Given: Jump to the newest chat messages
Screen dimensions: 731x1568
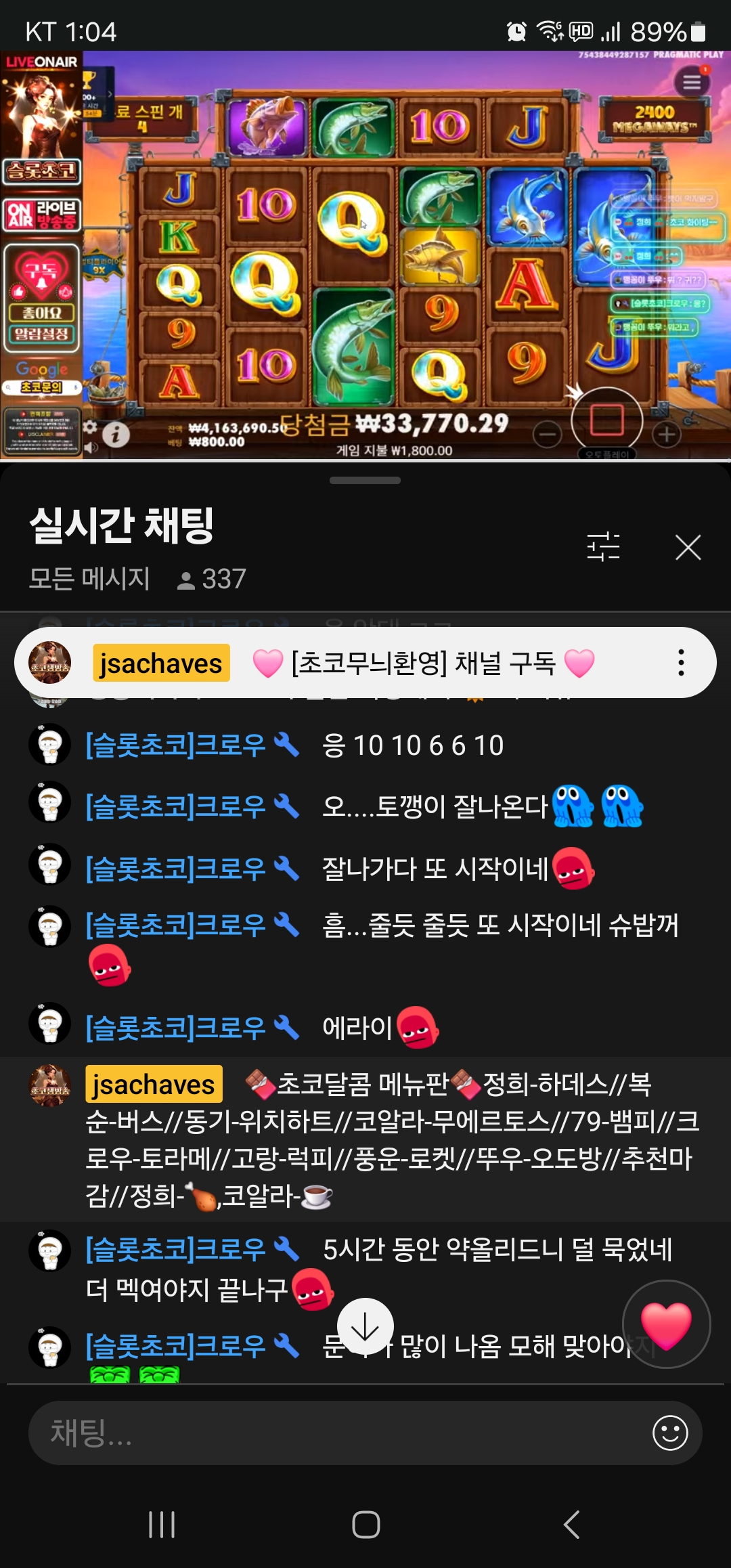Looking at the screenshot, I should click(365, 1327).
